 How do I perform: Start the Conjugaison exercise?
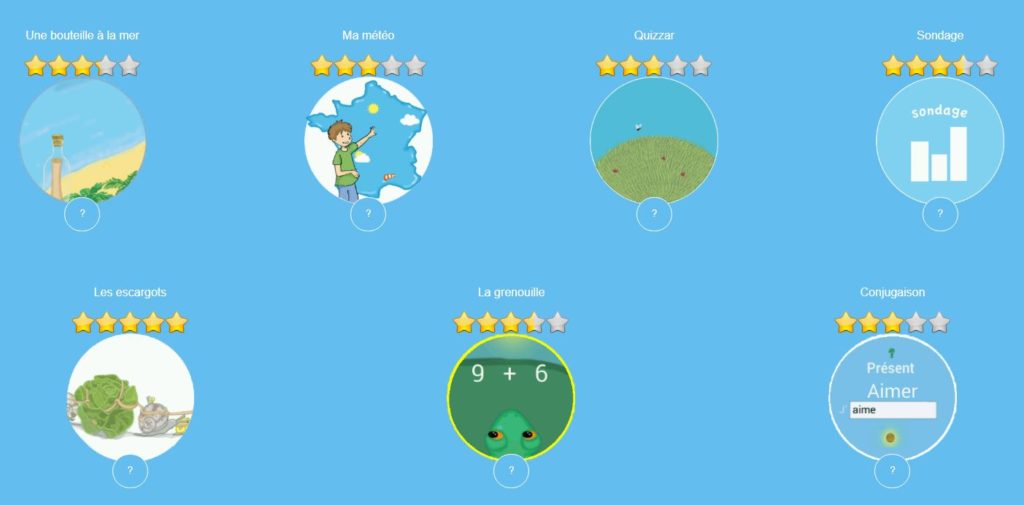[x=892, y=397]
